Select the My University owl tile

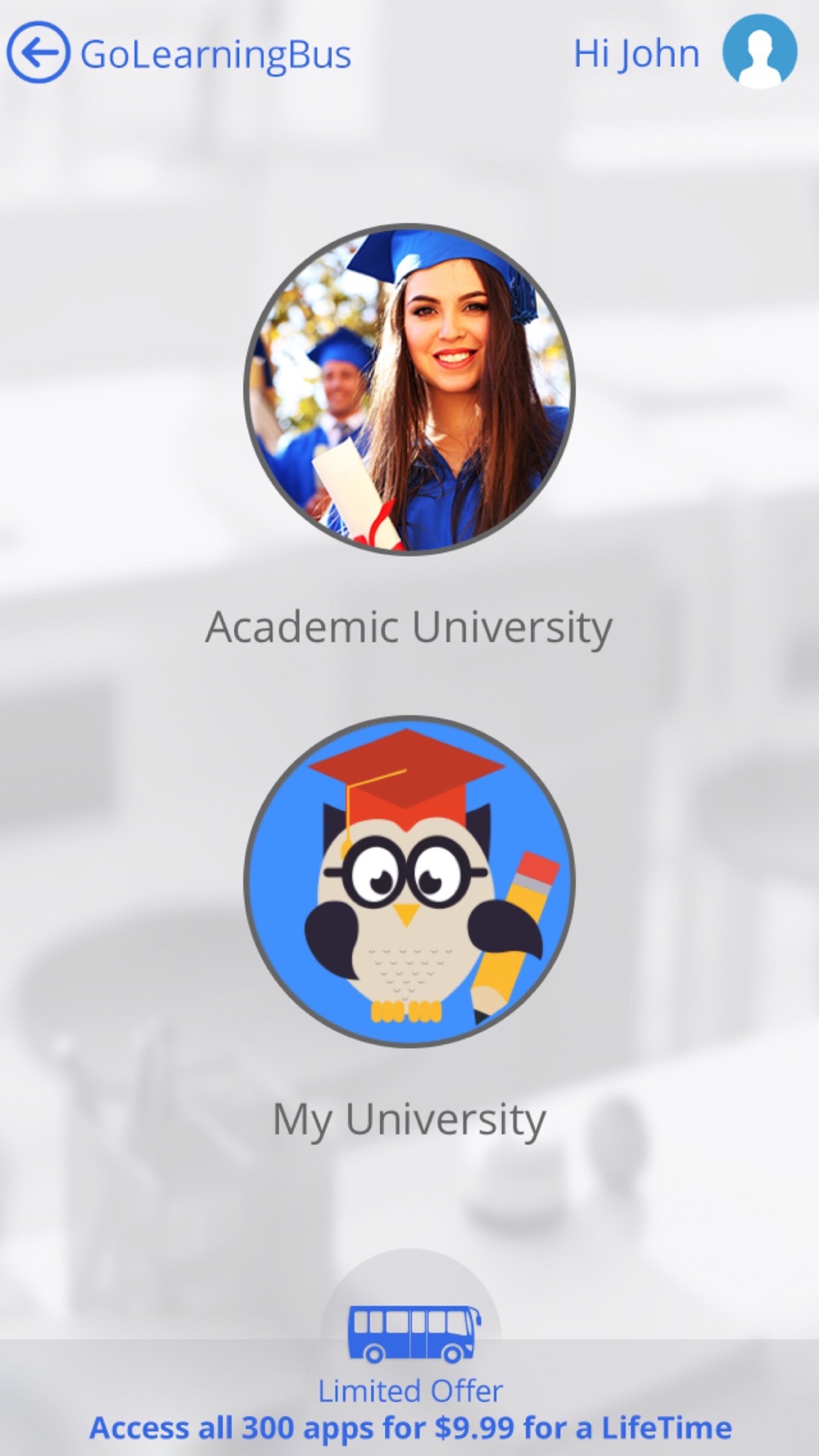click(409, 881)
